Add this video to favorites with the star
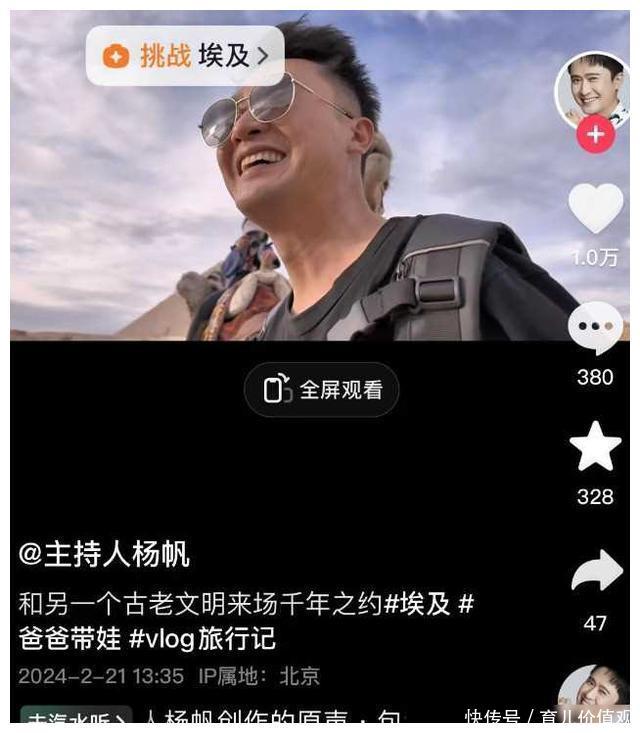The image size is (640, 733). 595,447
